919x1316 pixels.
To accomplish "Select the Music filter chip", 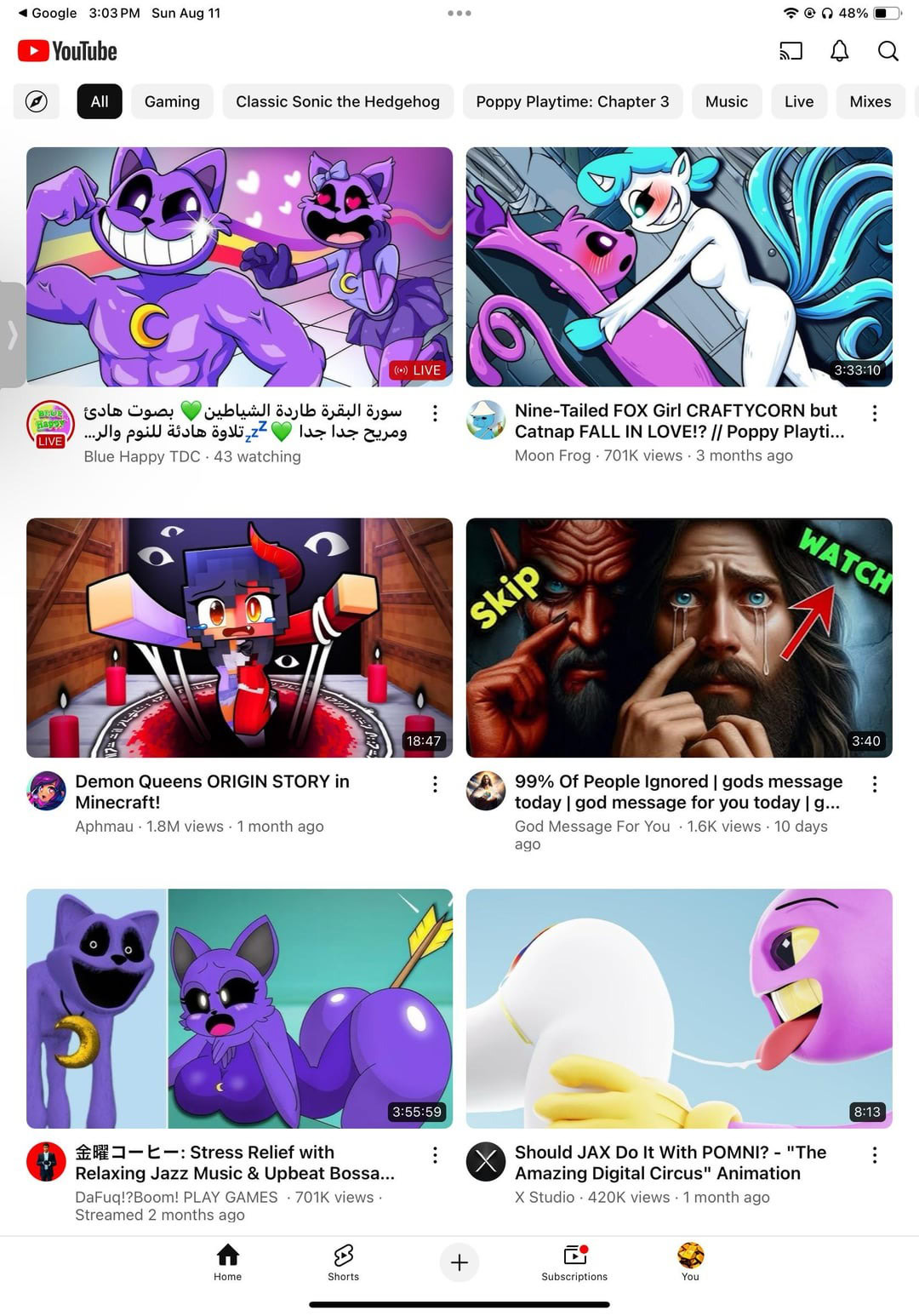I will [726, 101].
